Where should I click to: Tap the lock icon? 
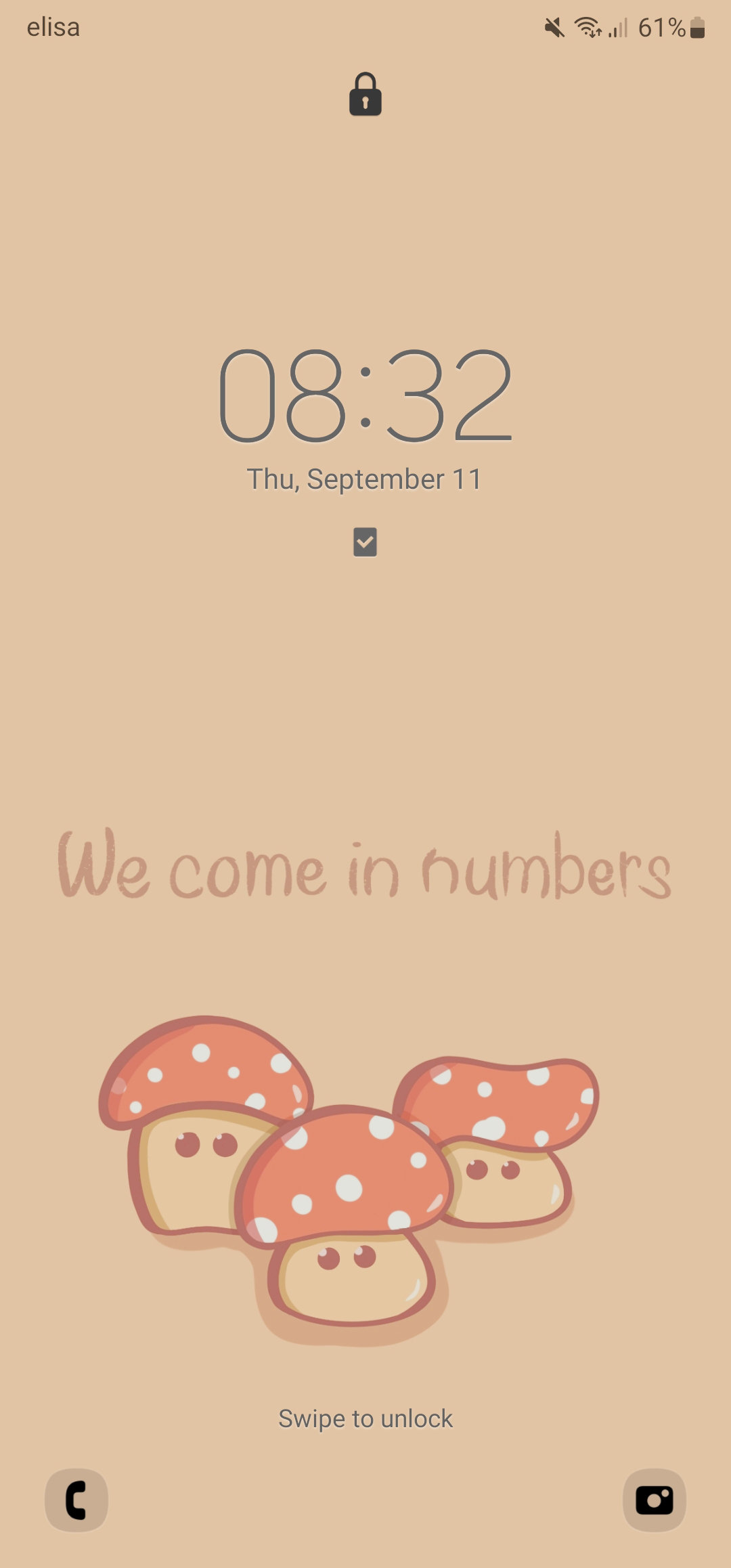[x=365, y=94]
